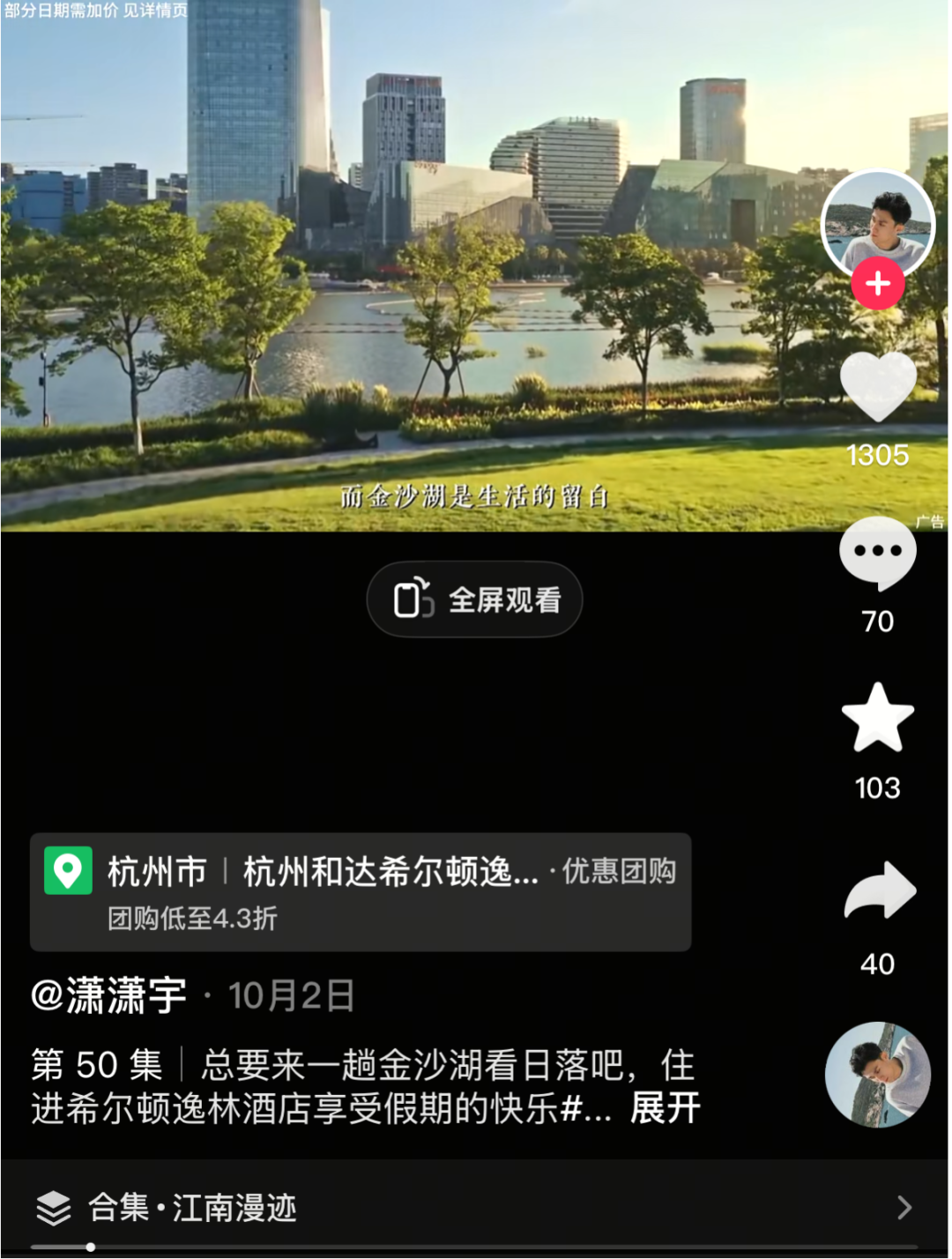Like this video with the heart icon

877,386
